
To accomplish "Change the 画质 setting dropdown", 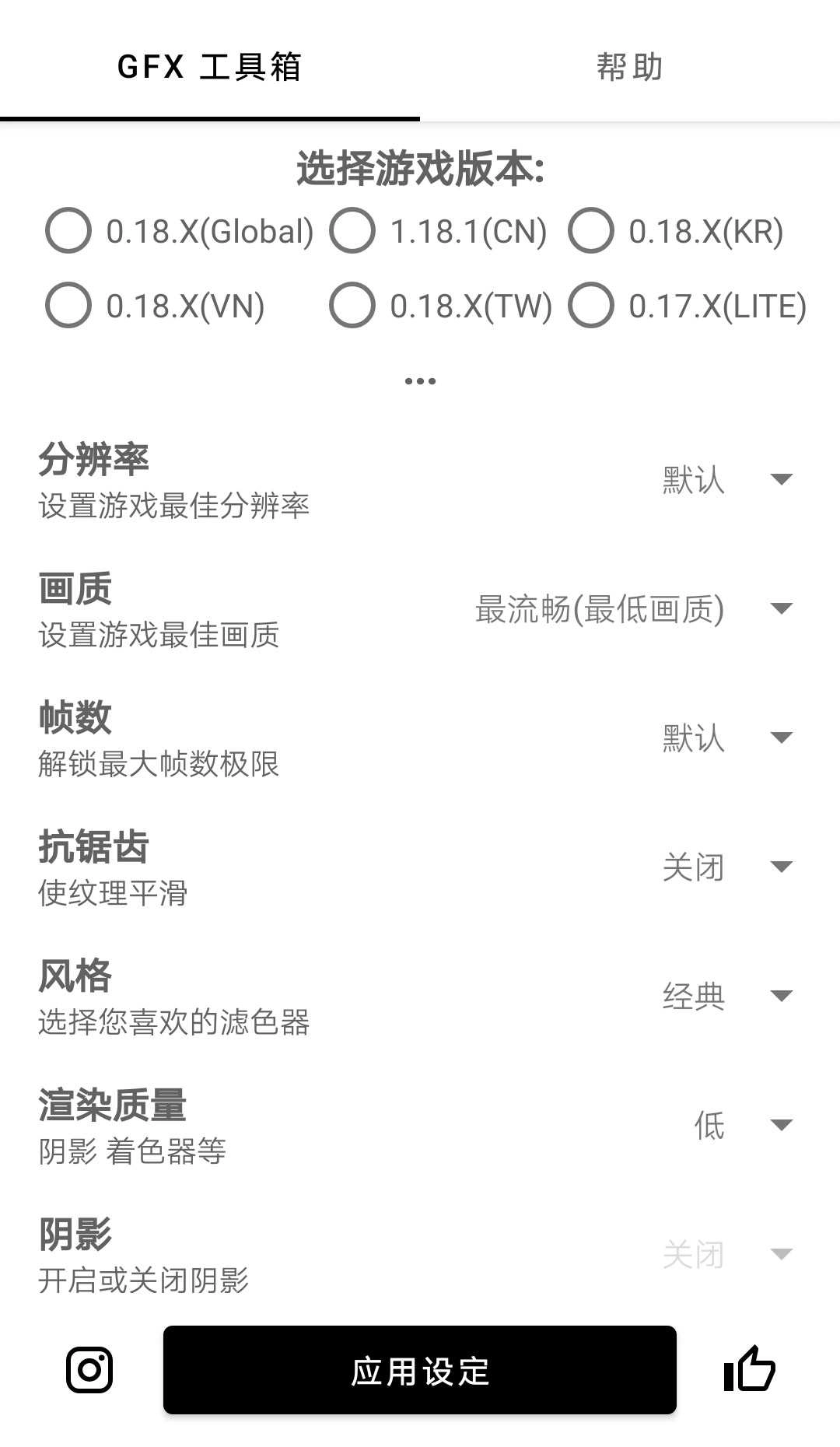I will click(634, 608).
